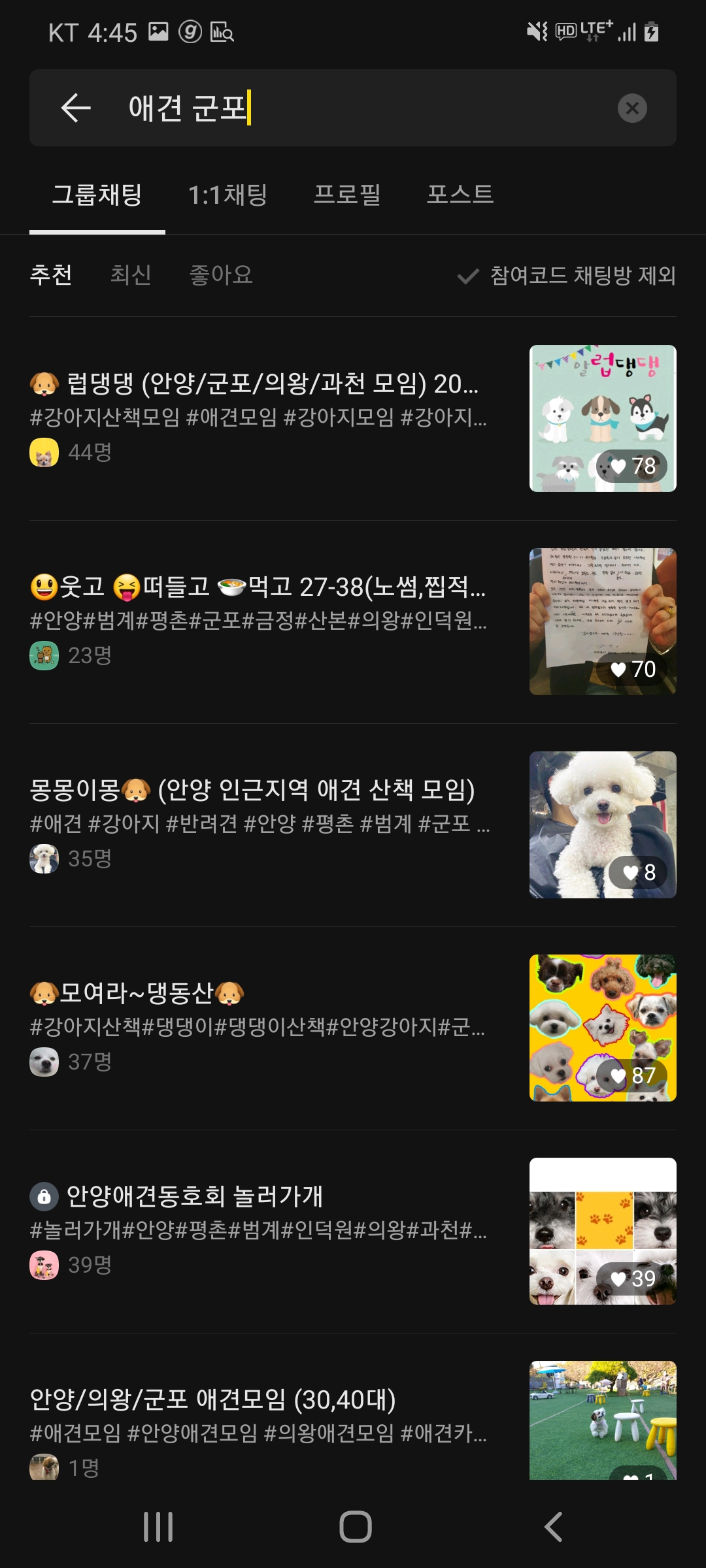
Task: Sort results by 좋아요
Action: click(221, 274)
